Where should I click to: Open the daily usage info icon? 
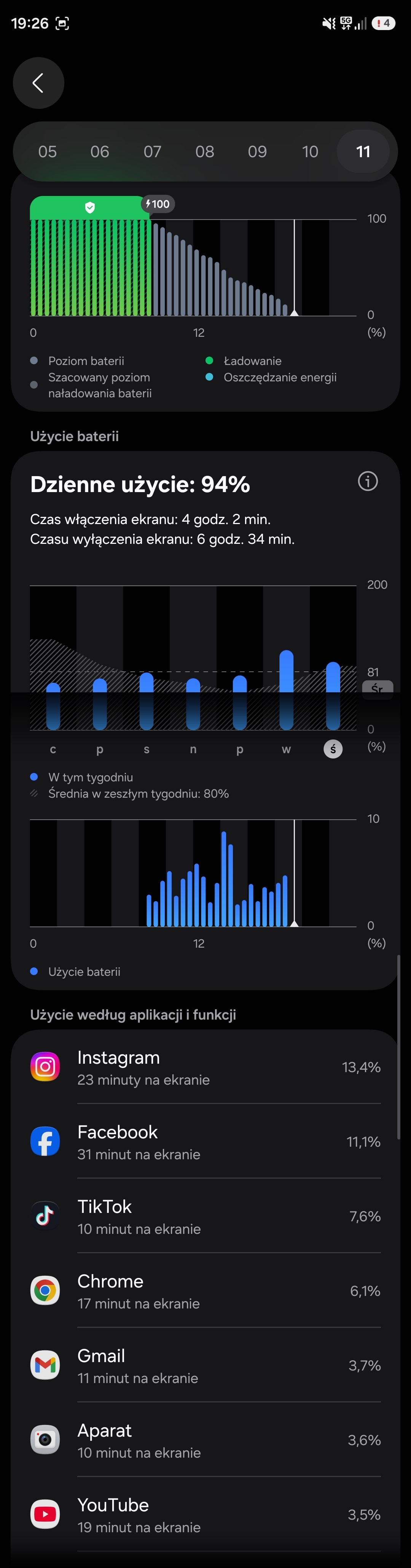pos(368,481)
